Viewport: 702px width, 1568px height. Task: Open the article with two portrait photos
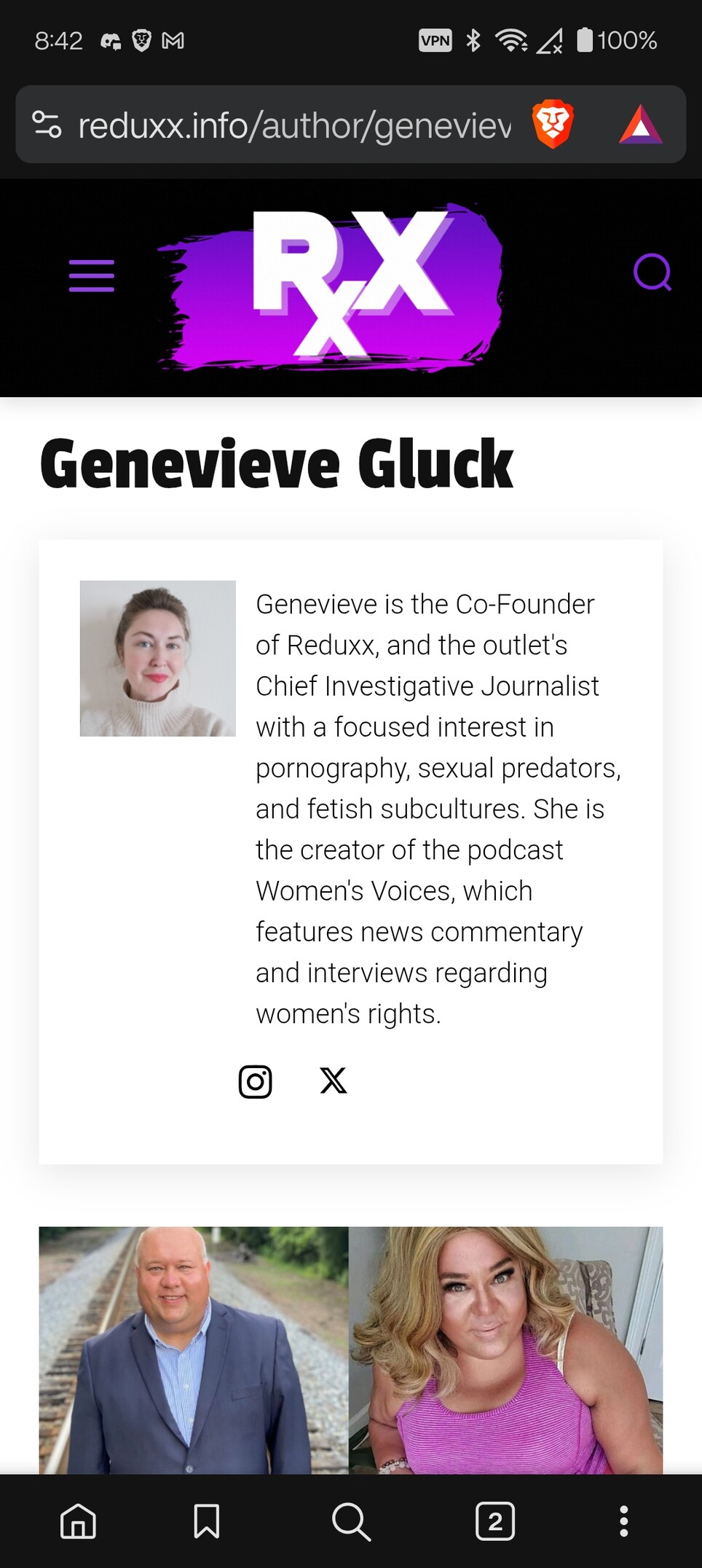351,1350
